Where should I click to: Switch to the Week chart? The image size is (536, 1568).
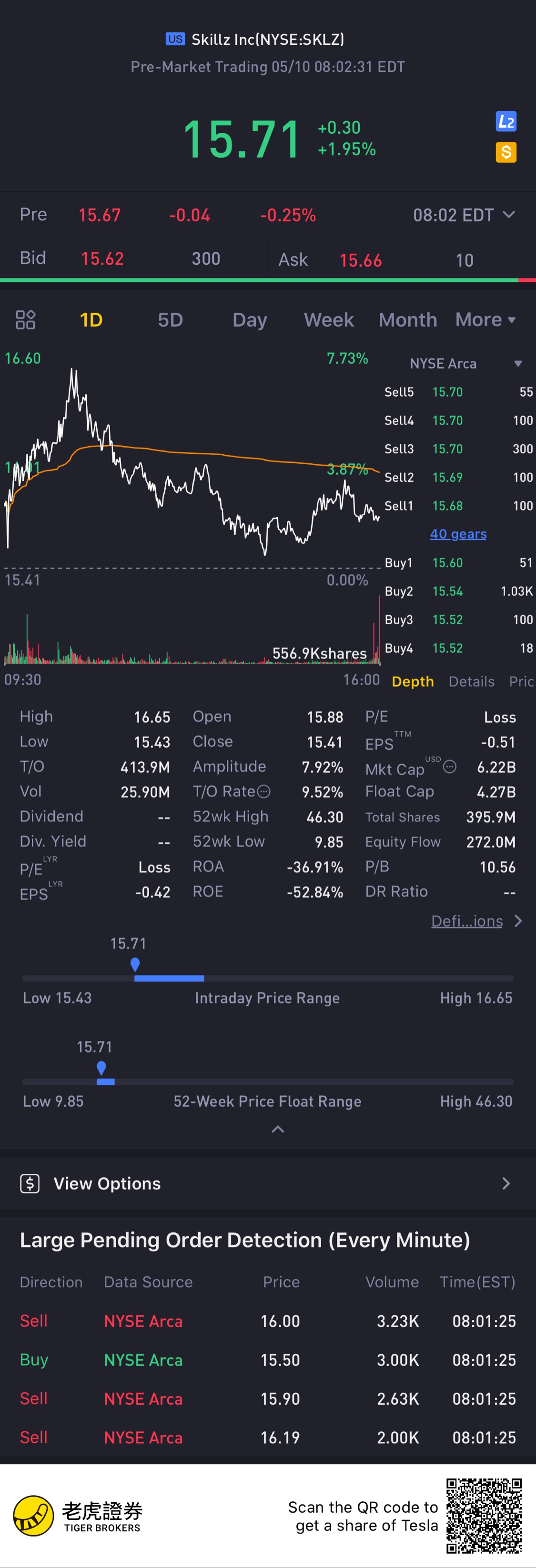328,320
